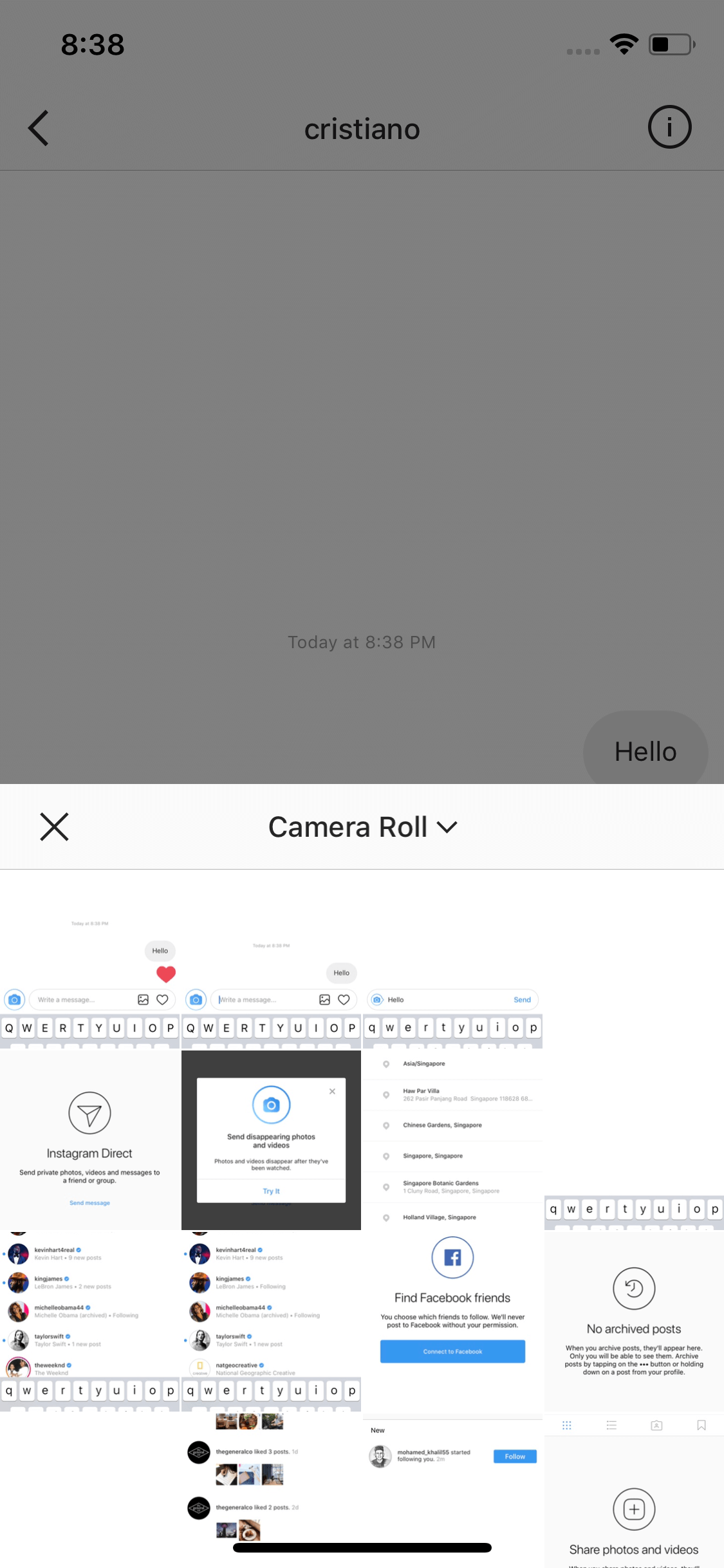Select the Share photos and videos screenshot

click(634, 1491)
